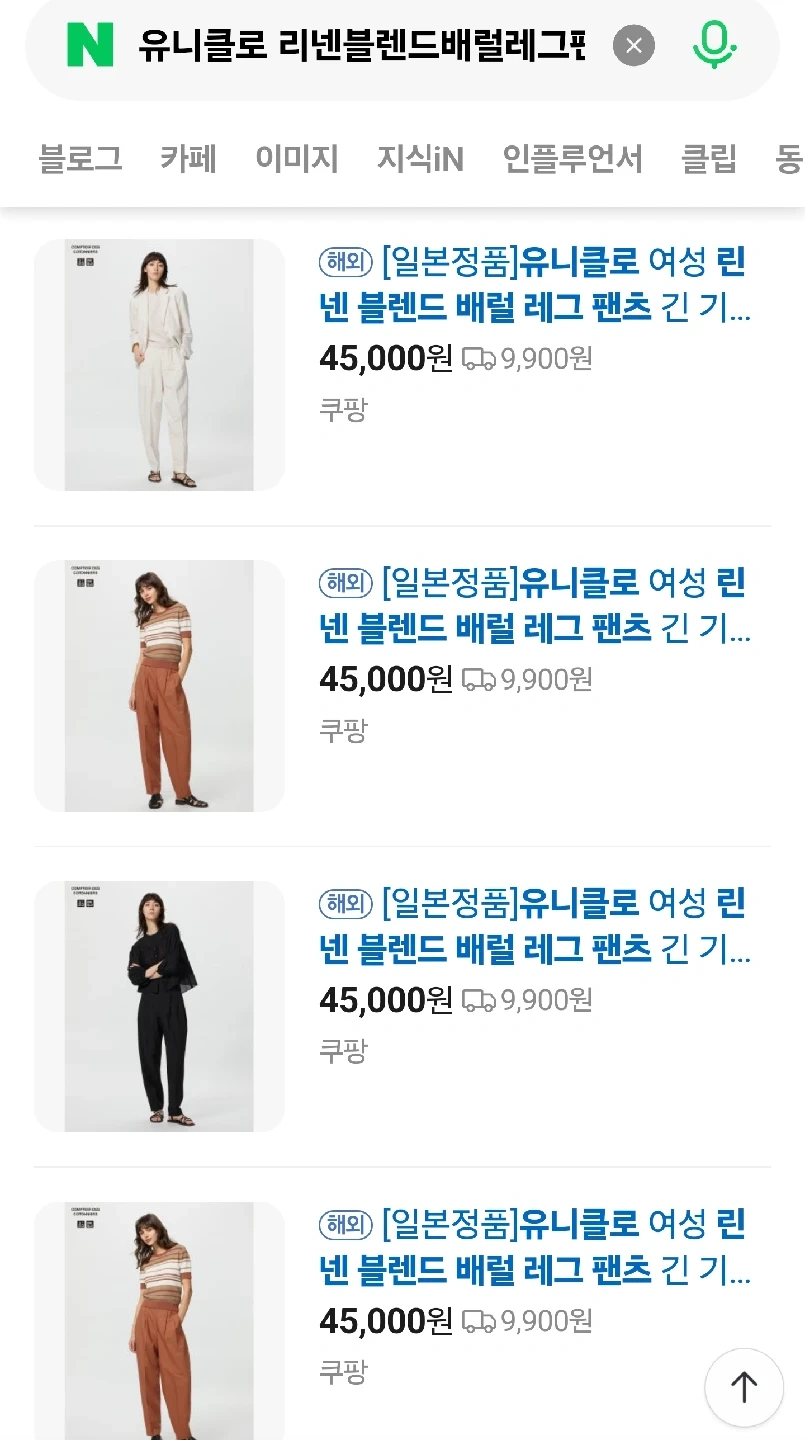This screenshot has height=1440, width=805.
Task: Switch to the 인플루언서 tab
Action: click(572, 159)
